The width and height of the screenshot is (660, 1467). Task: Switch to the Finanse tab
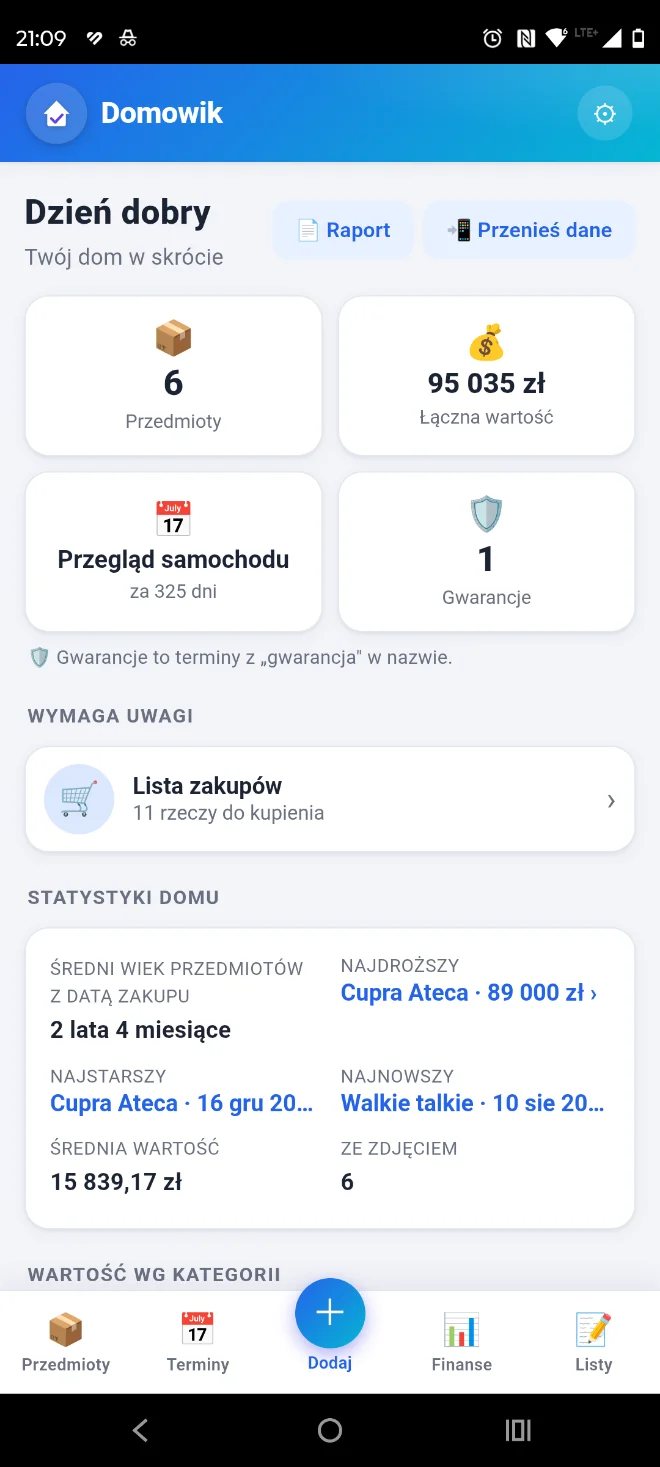click(462, 1342)
